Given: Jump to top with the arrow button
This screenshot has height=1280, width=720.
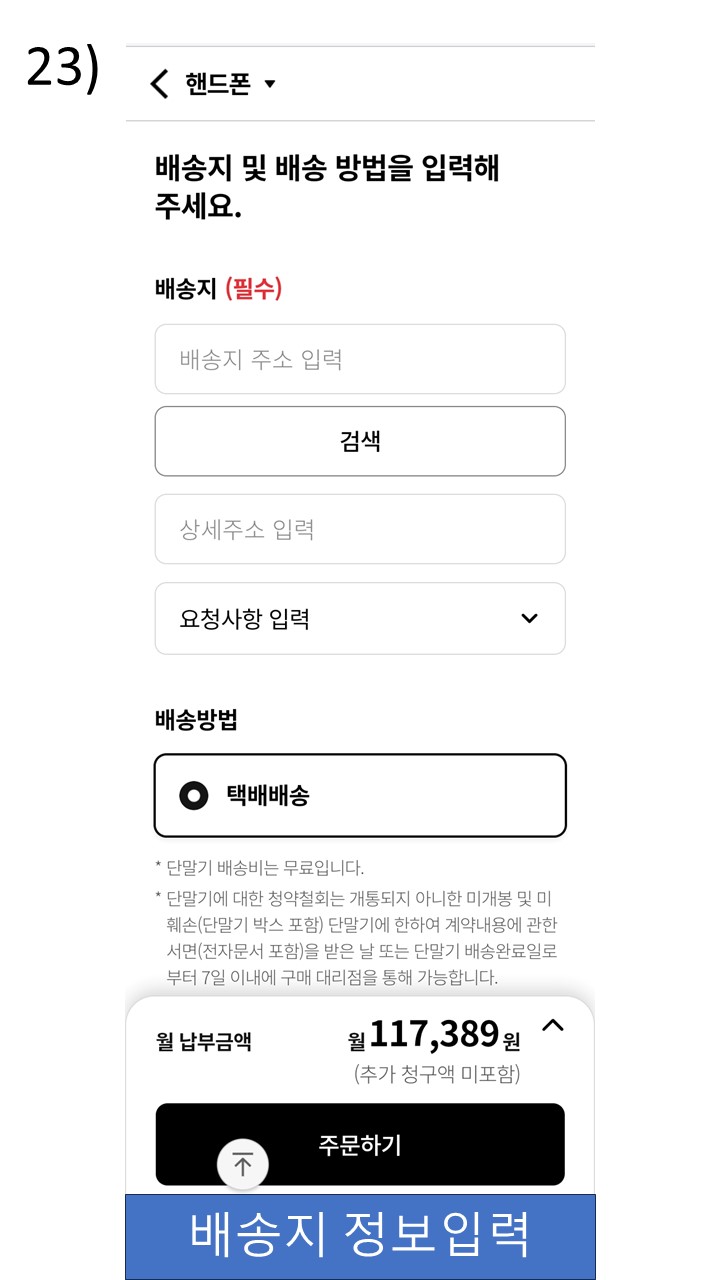Looking at the screenshot, I should [243, 1164].
